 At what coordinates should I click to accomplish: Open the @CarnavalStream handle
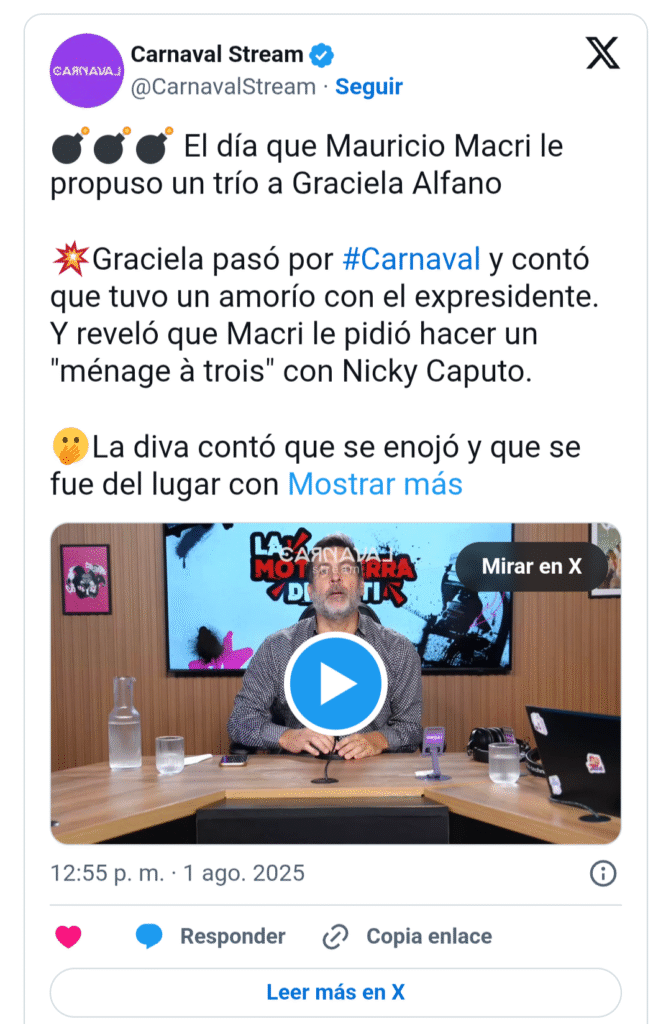pos(224,87)
